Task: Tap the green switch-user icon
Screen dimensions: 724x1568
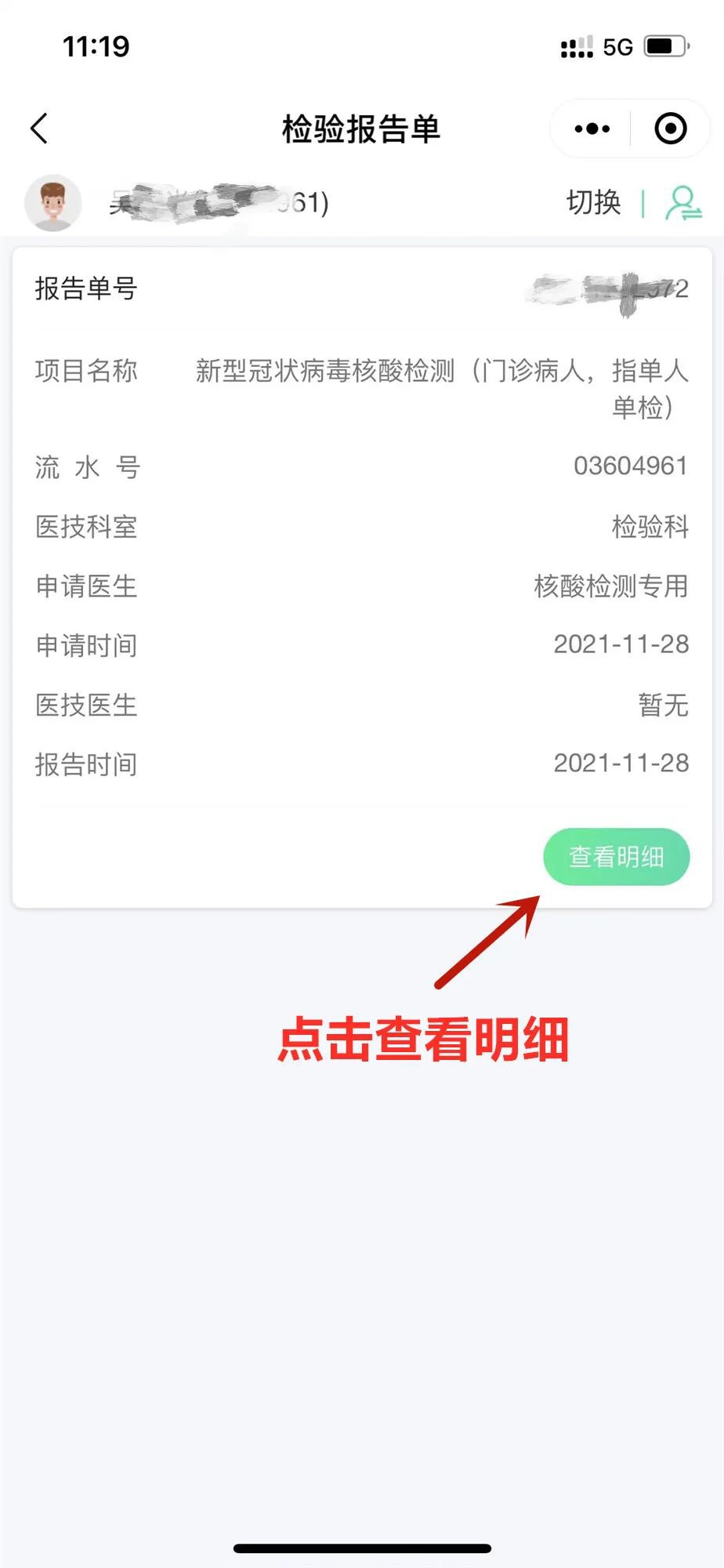Action: [x=682, y=203]
